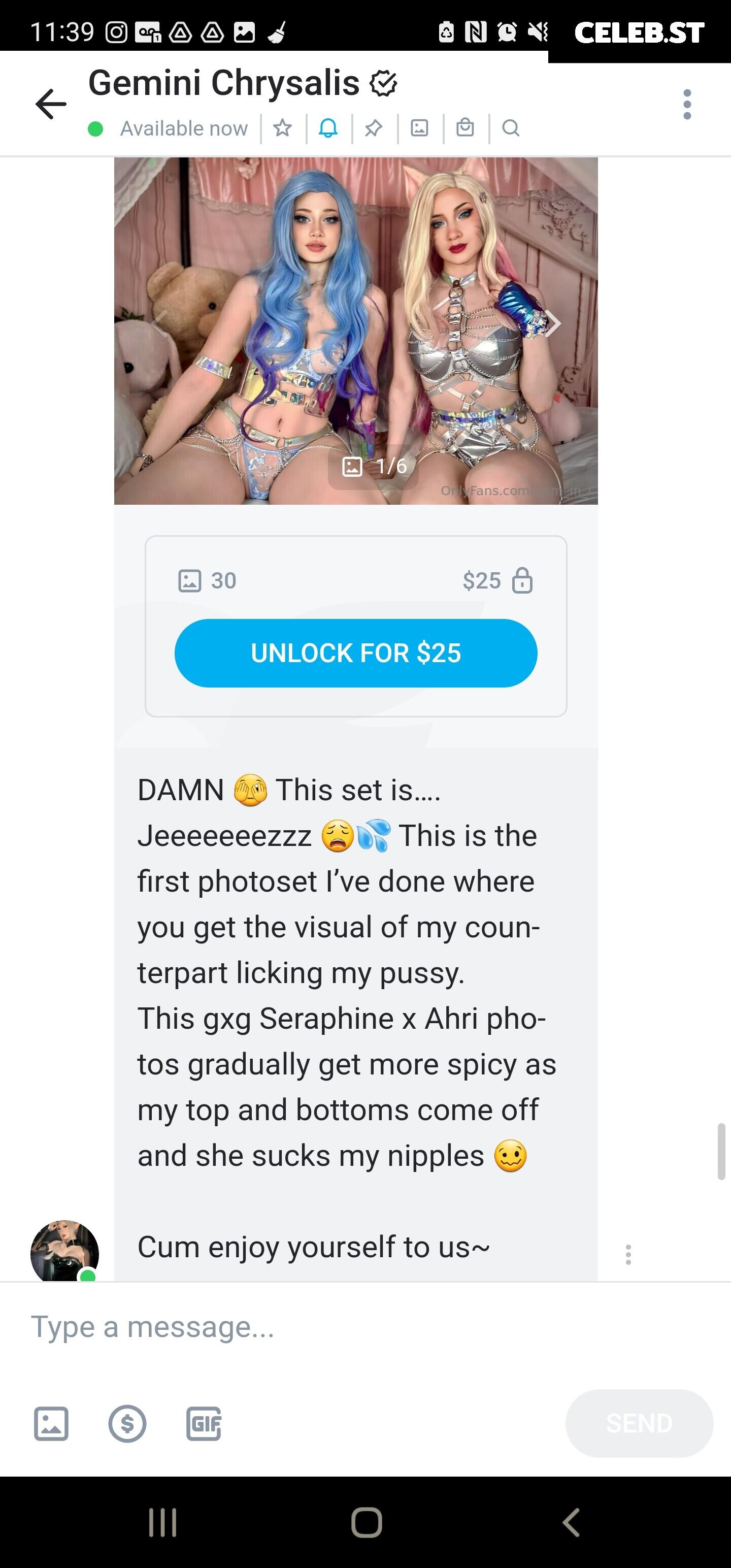This screenshot has width=731, height=1568.
Task: Toggle notifications with the bell icon
Action: point(328,128)
